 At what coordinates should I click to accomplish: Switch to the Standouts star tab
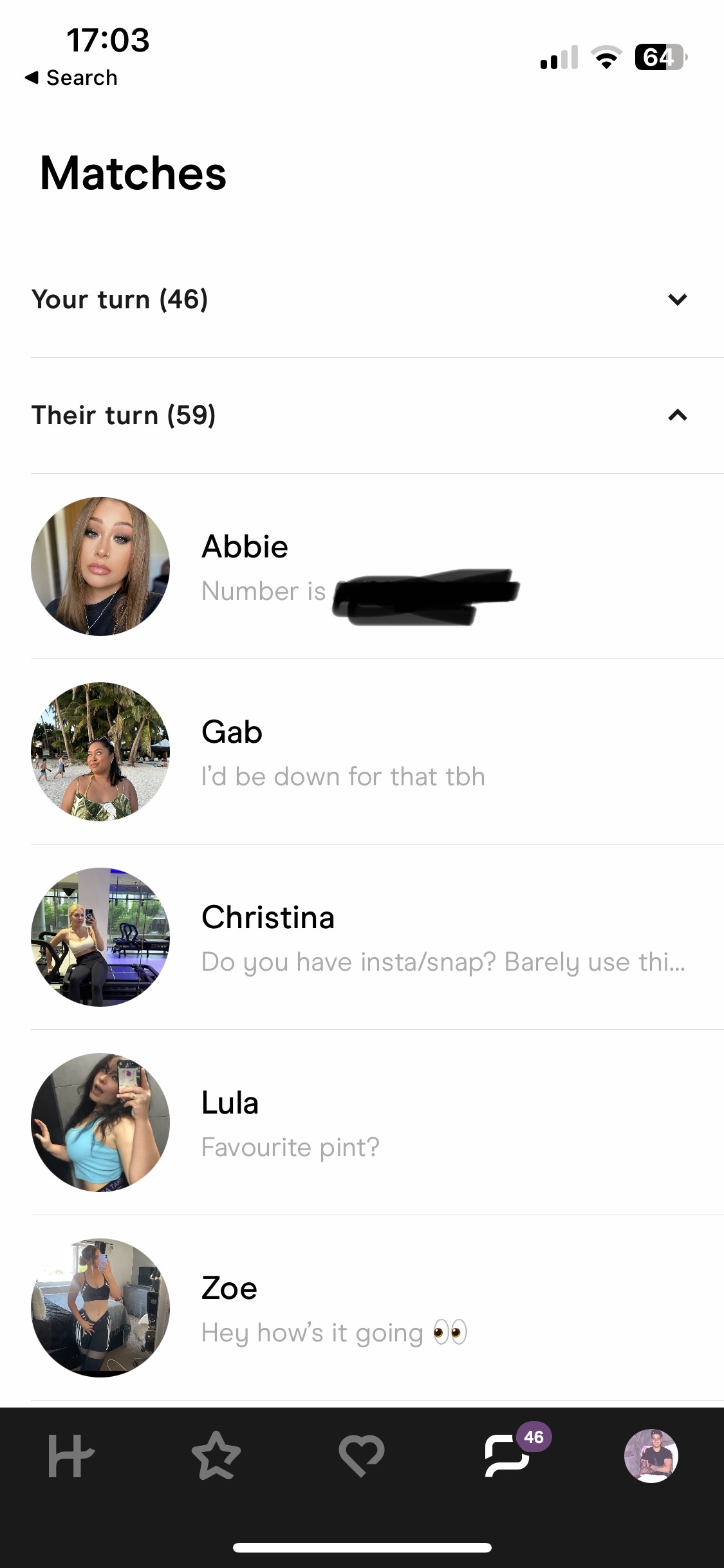point(216,1456)
